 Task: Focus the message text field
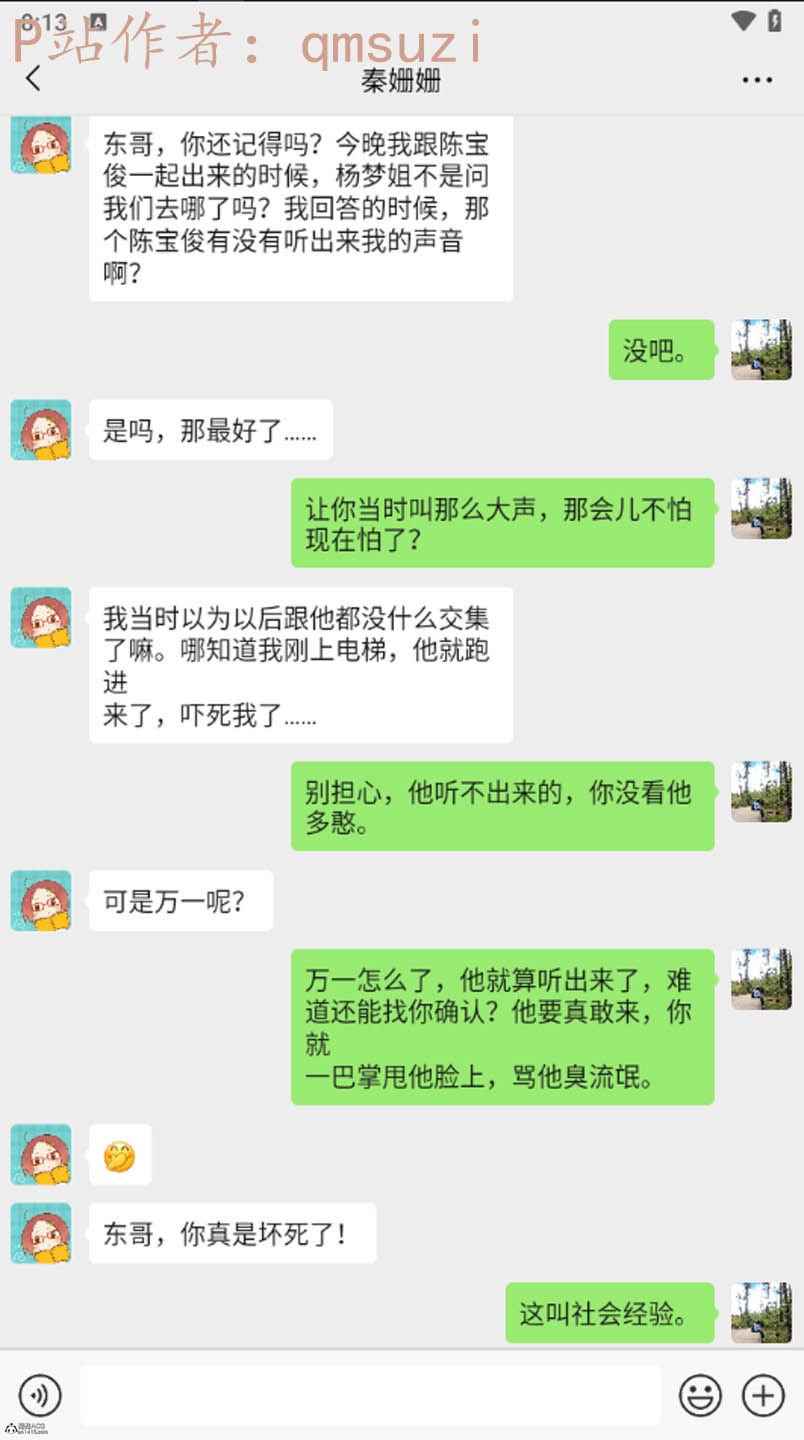pyautogui.click(x=370, y=1395)
